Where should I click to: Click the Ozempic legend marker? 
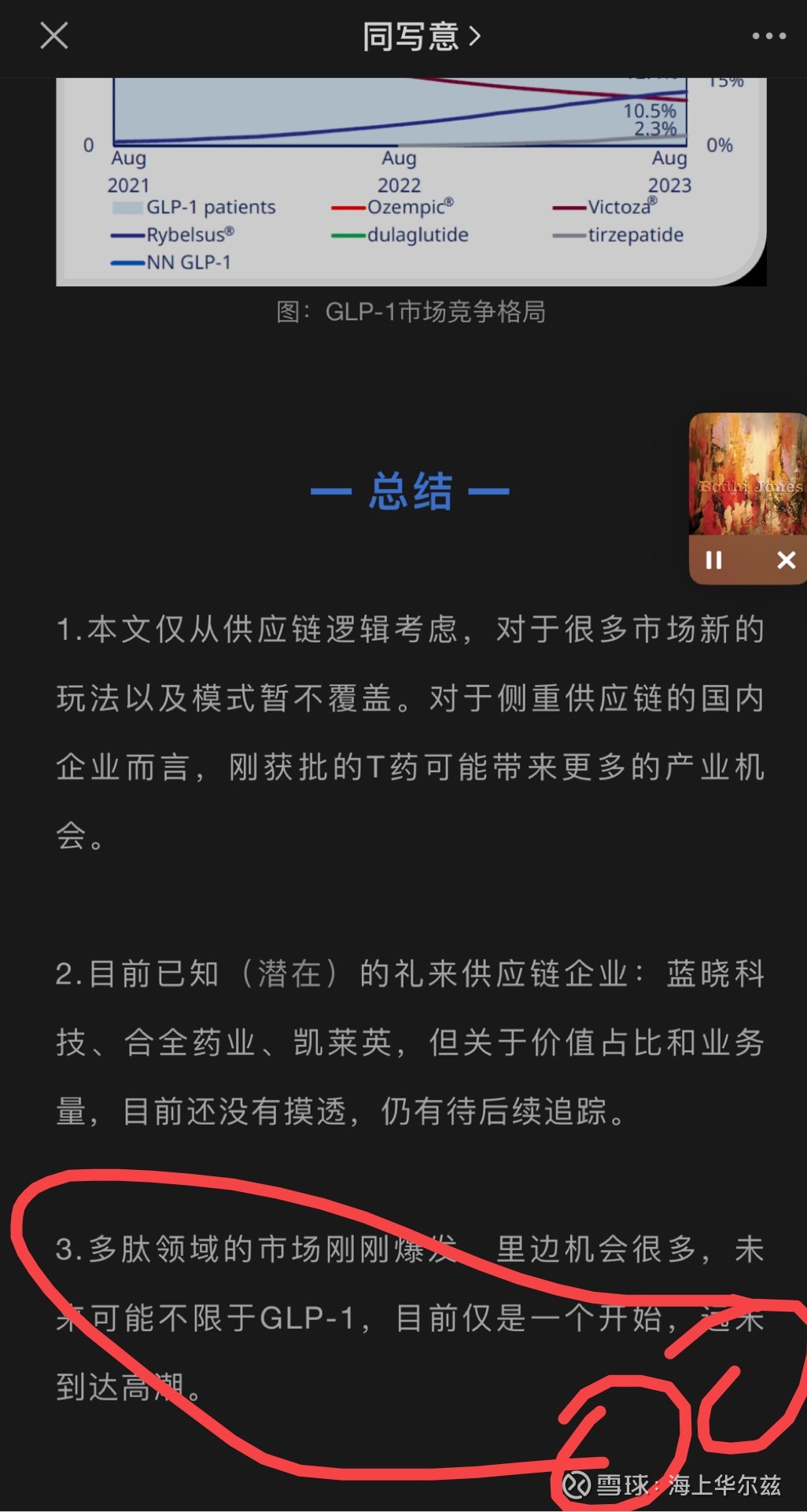point(346,207)
